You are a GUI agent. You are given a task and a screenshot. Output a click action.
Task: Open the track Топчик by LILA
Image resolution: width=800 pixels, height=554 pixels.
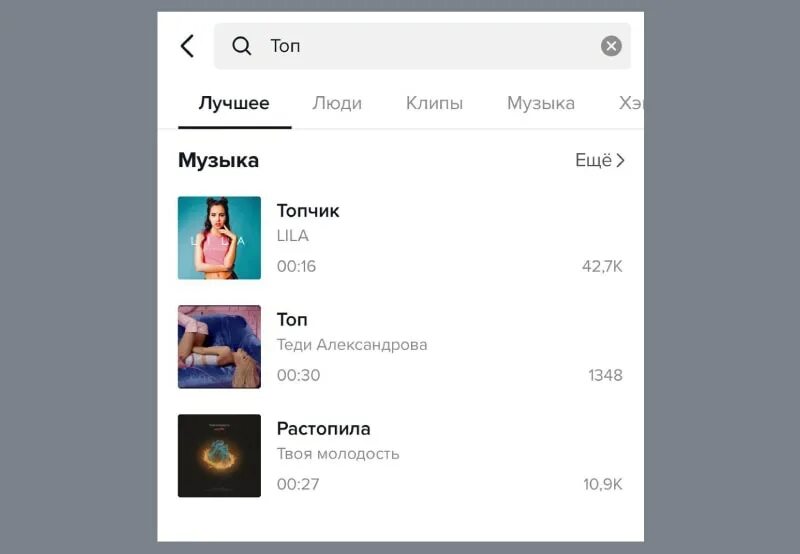coord(400,238)
